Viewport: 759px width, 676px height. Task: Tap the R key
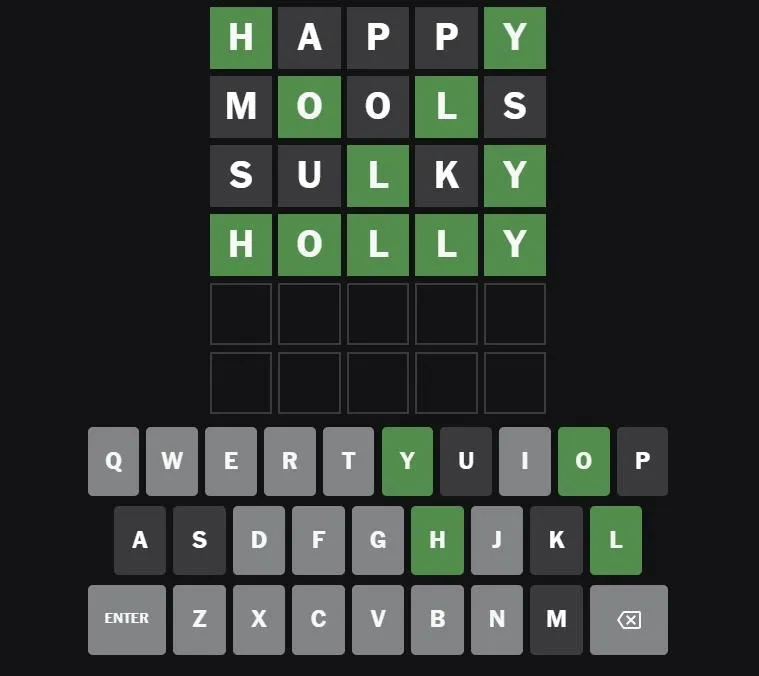coord(290,461)
